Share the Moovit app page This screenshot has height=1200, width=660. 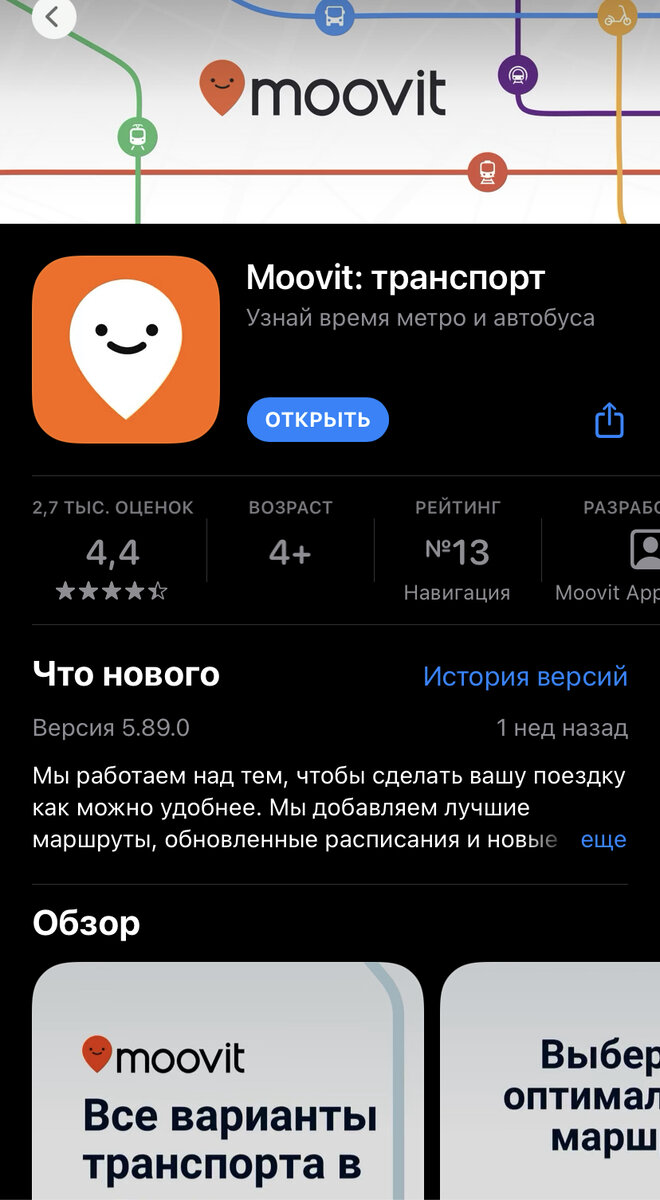[x=609, y=420]
